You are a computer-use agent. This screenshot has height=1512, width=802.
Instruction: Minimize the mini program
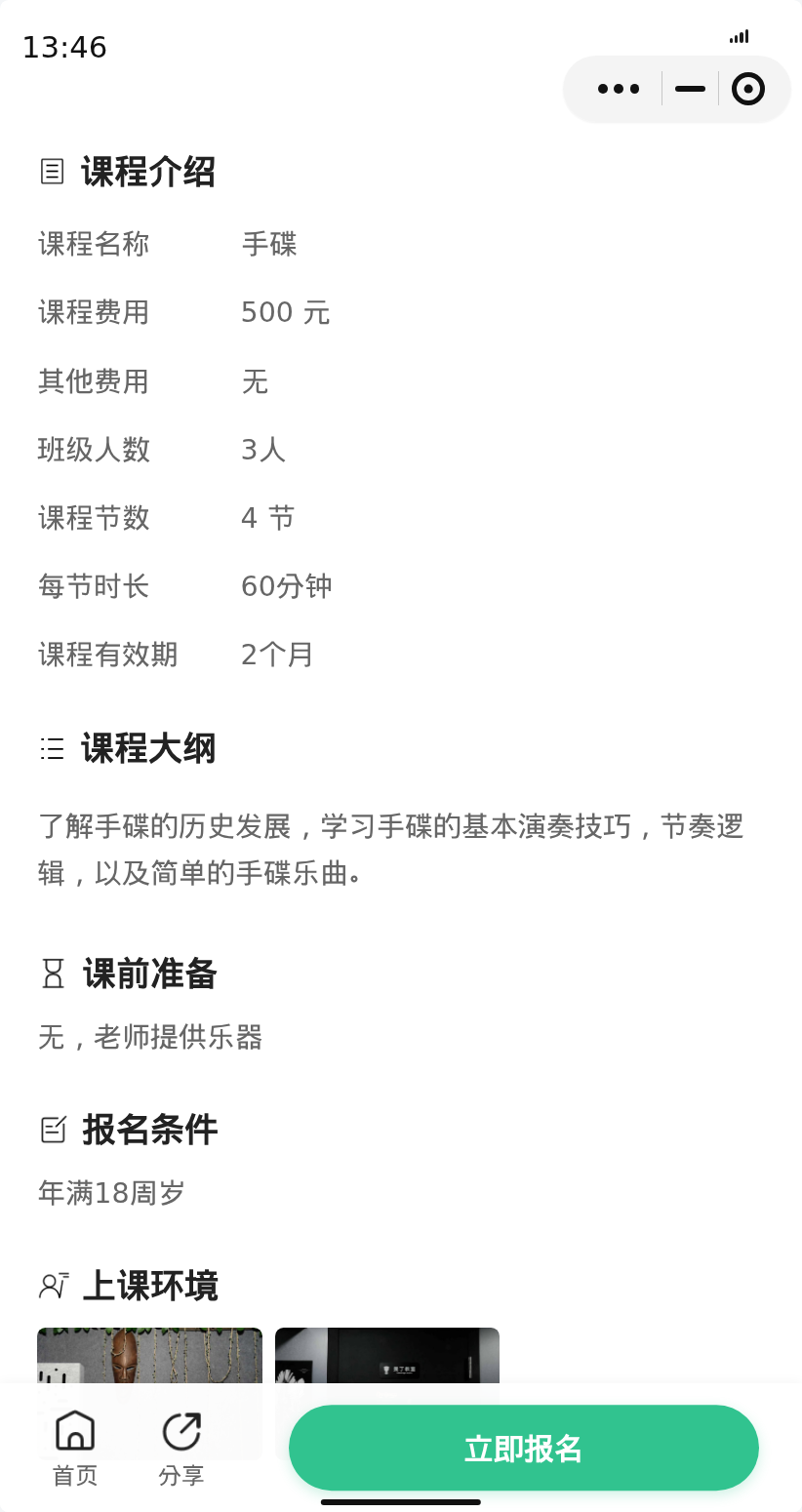click(690, 89)
